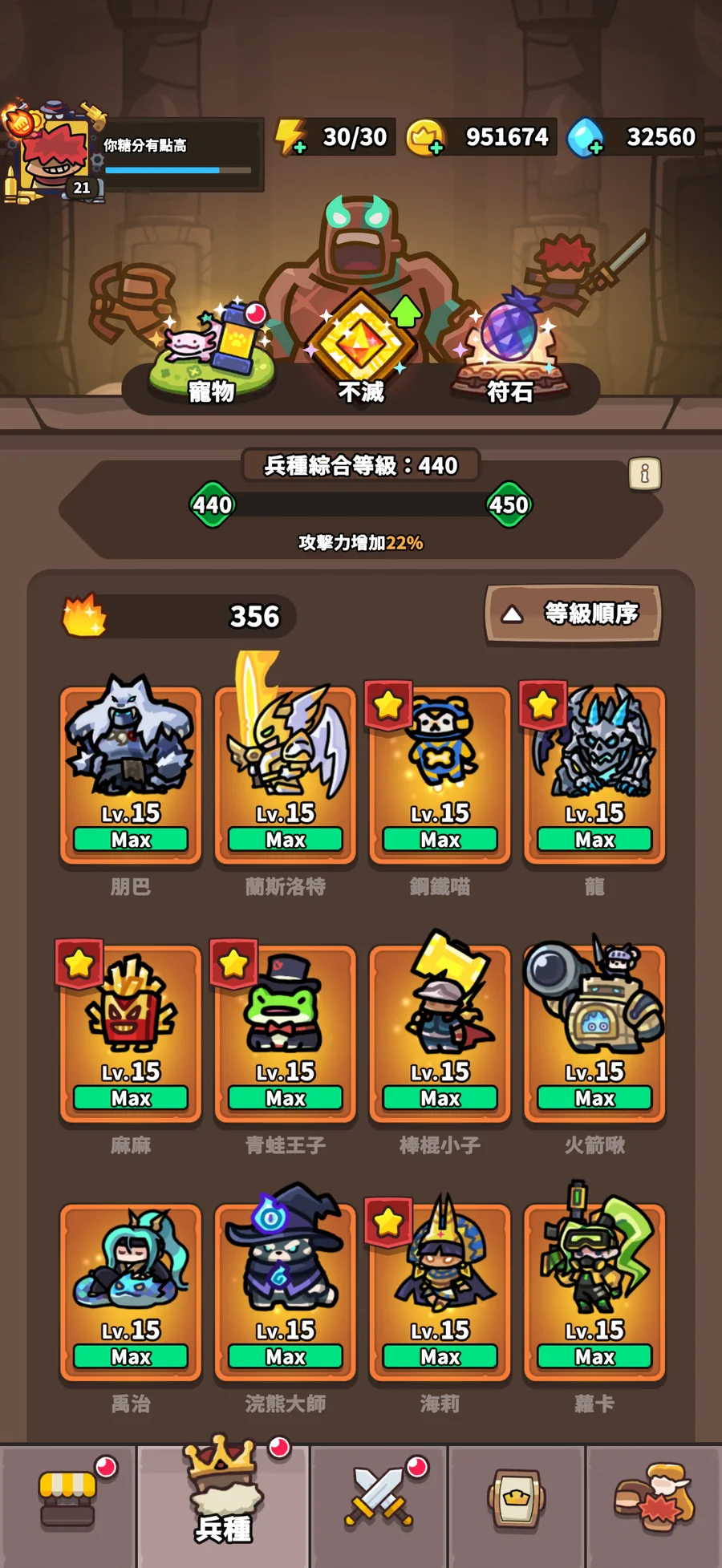The height and width of the screenshot is (1568, 722).
Task: Open the 鋼鐵喵 troop card
Action: pyautogui.click(x=440, y=774)
